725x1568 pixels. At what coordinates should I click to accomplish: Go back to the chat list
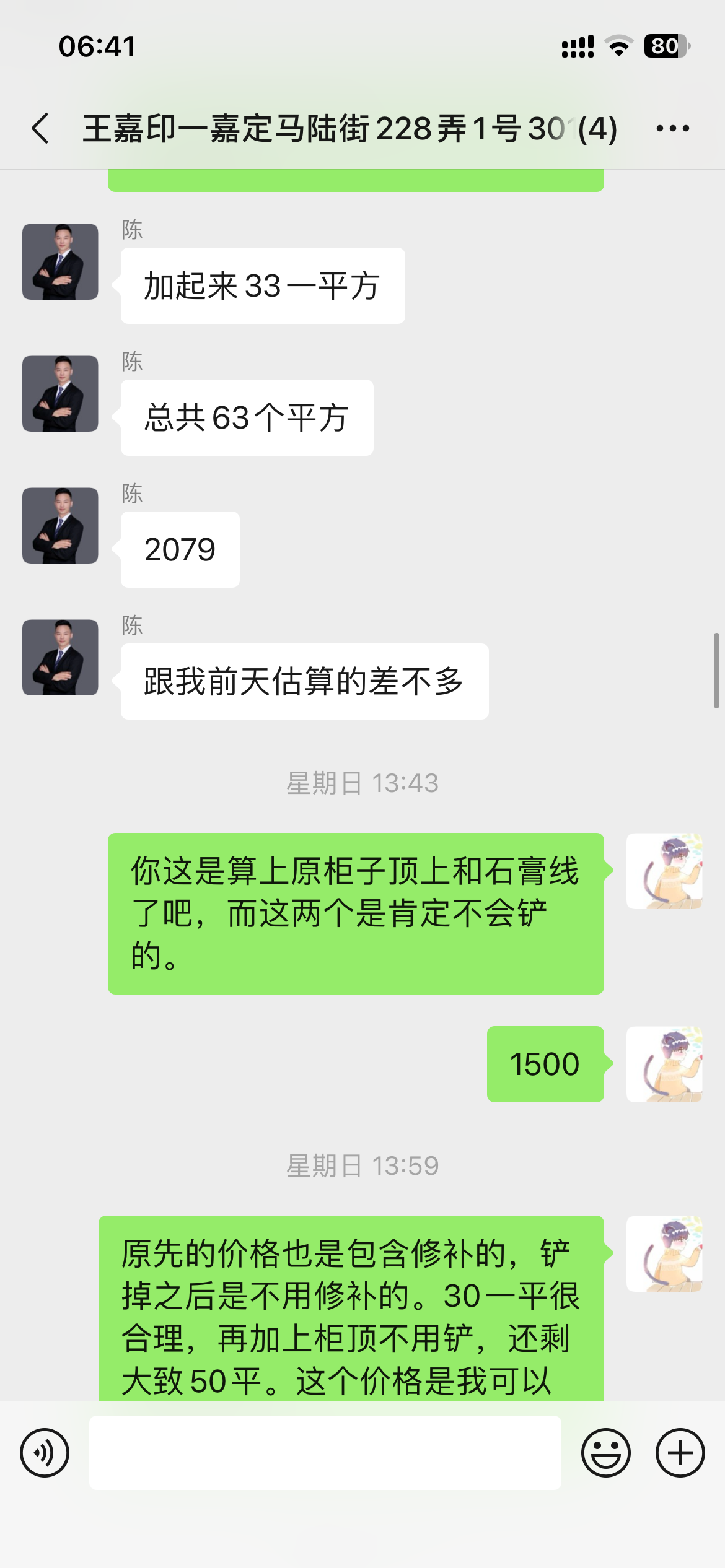[x=41, y=129]
